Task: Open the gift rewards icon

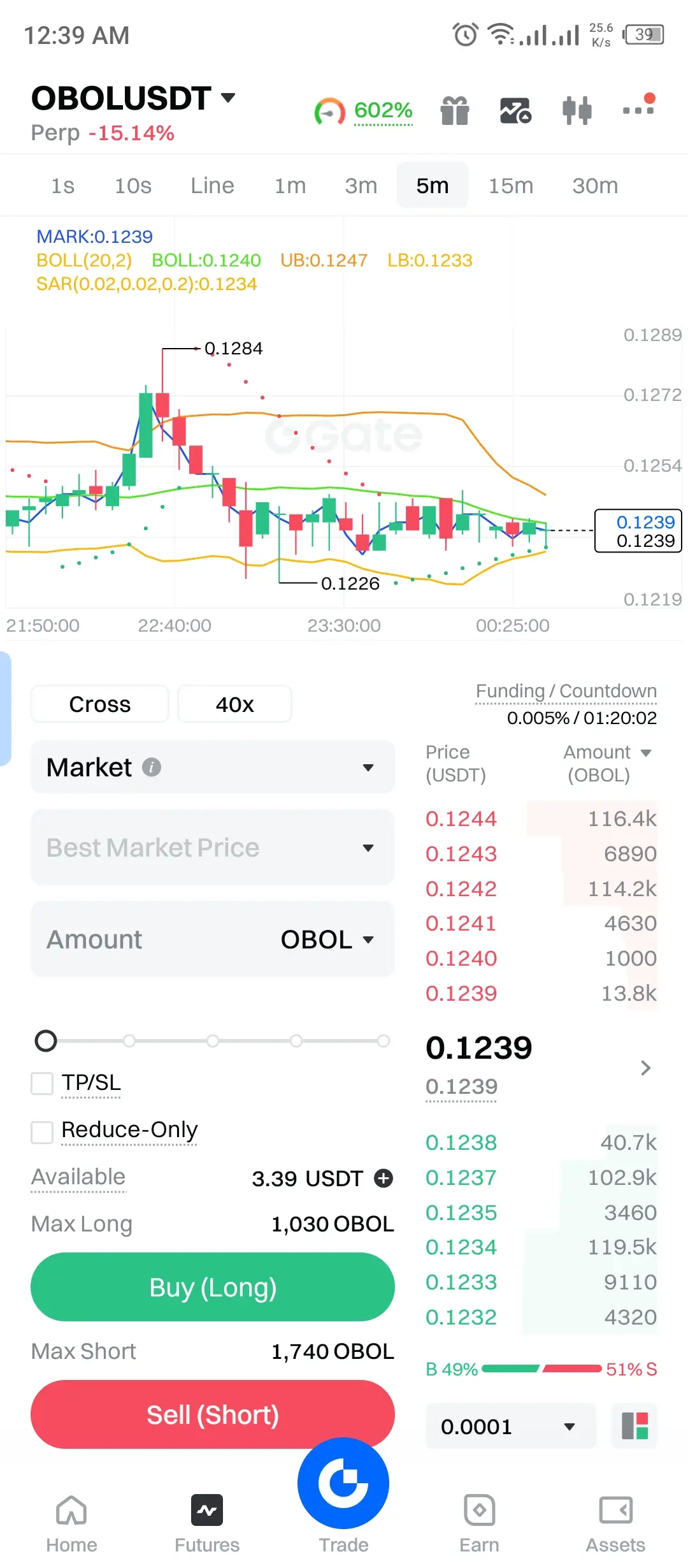Action: [x=455, y=111]
